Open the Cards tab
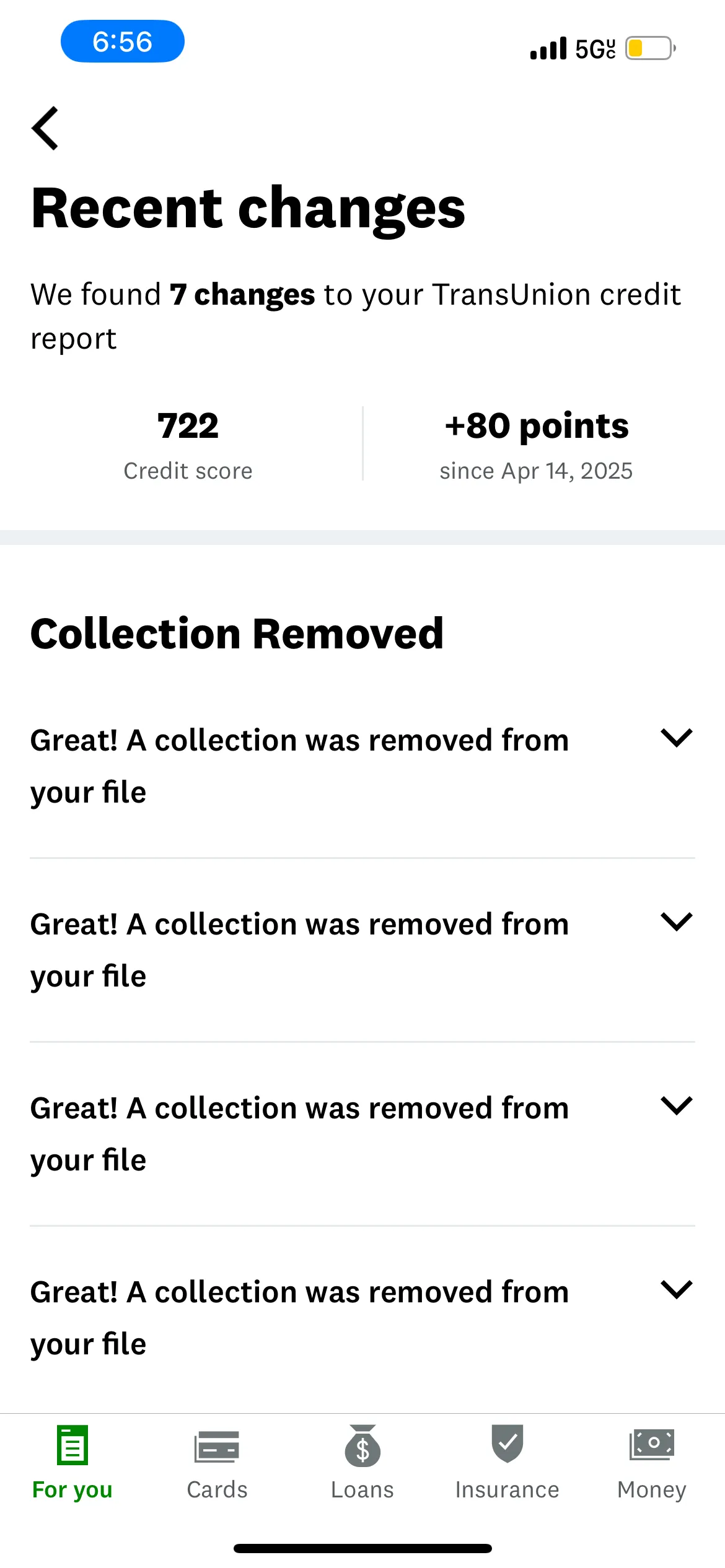The height and width of the screenshot is (1568, 725). (217, 1463)
